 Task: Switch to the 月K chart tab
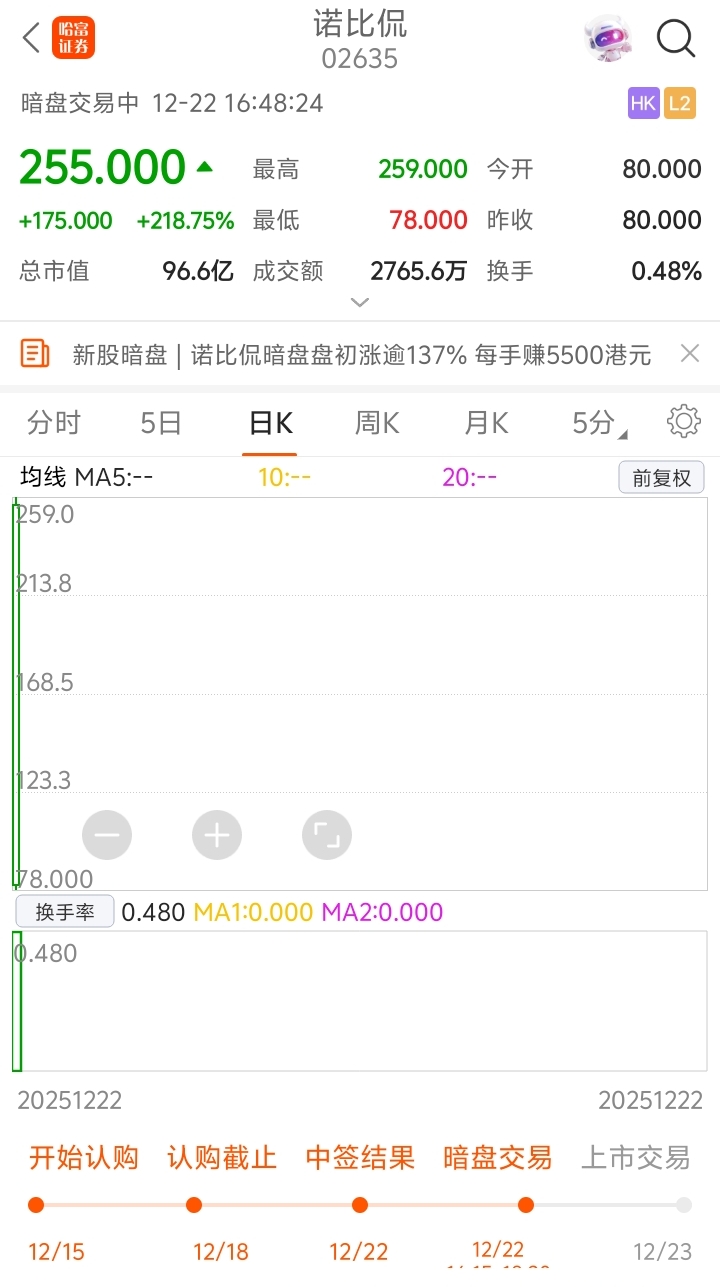pos(486,423)
